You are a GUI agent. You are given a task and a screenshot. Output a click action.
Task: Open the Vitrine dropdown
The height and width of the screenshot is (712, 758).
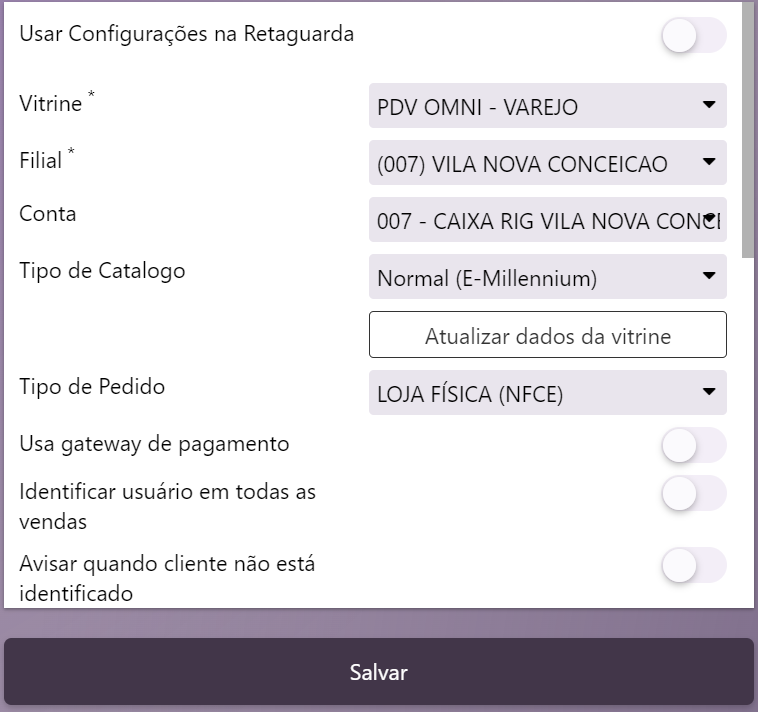pos(547,106)
